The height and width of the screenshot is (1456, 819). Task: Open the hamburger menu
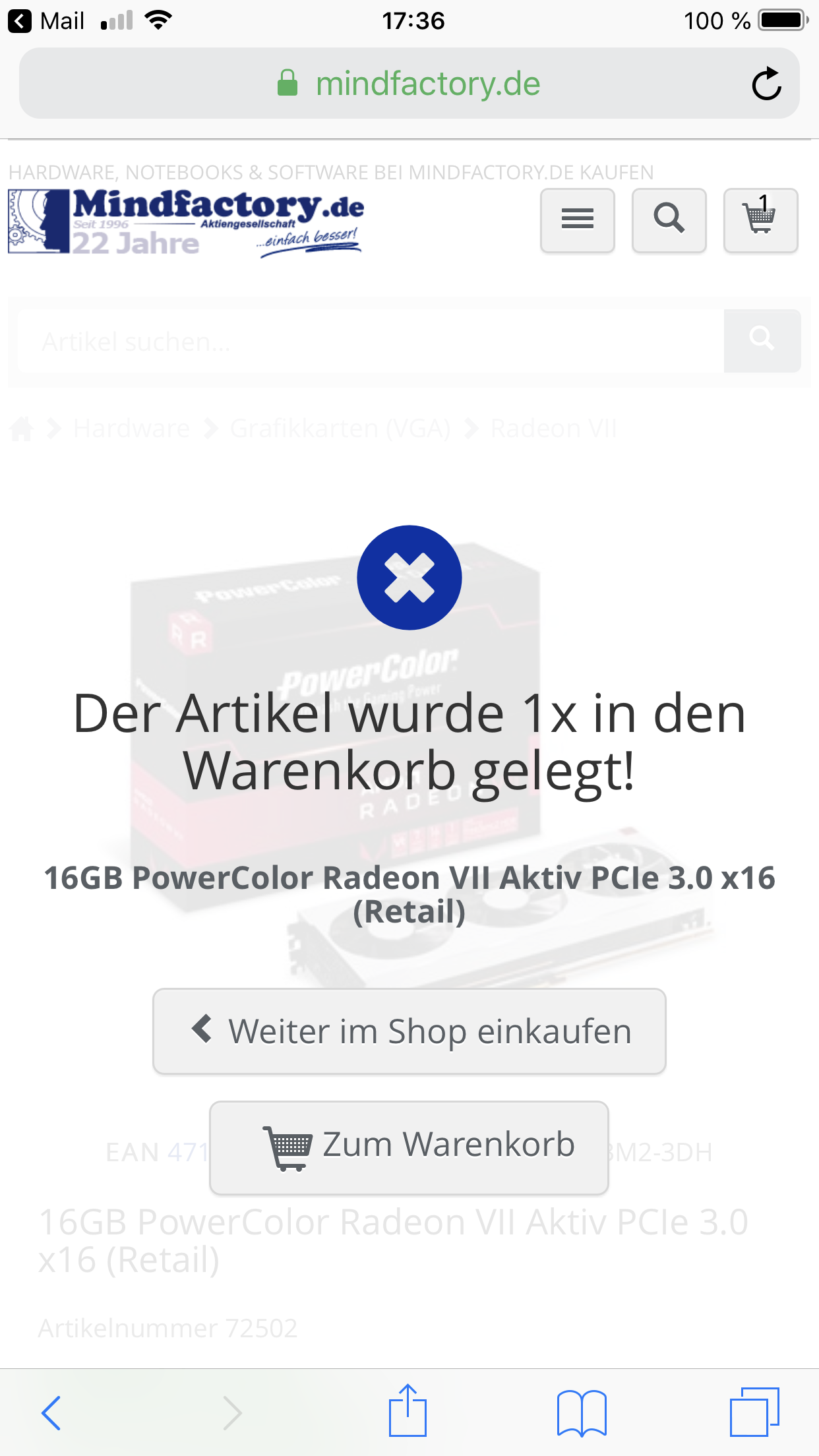pos(577,220)
